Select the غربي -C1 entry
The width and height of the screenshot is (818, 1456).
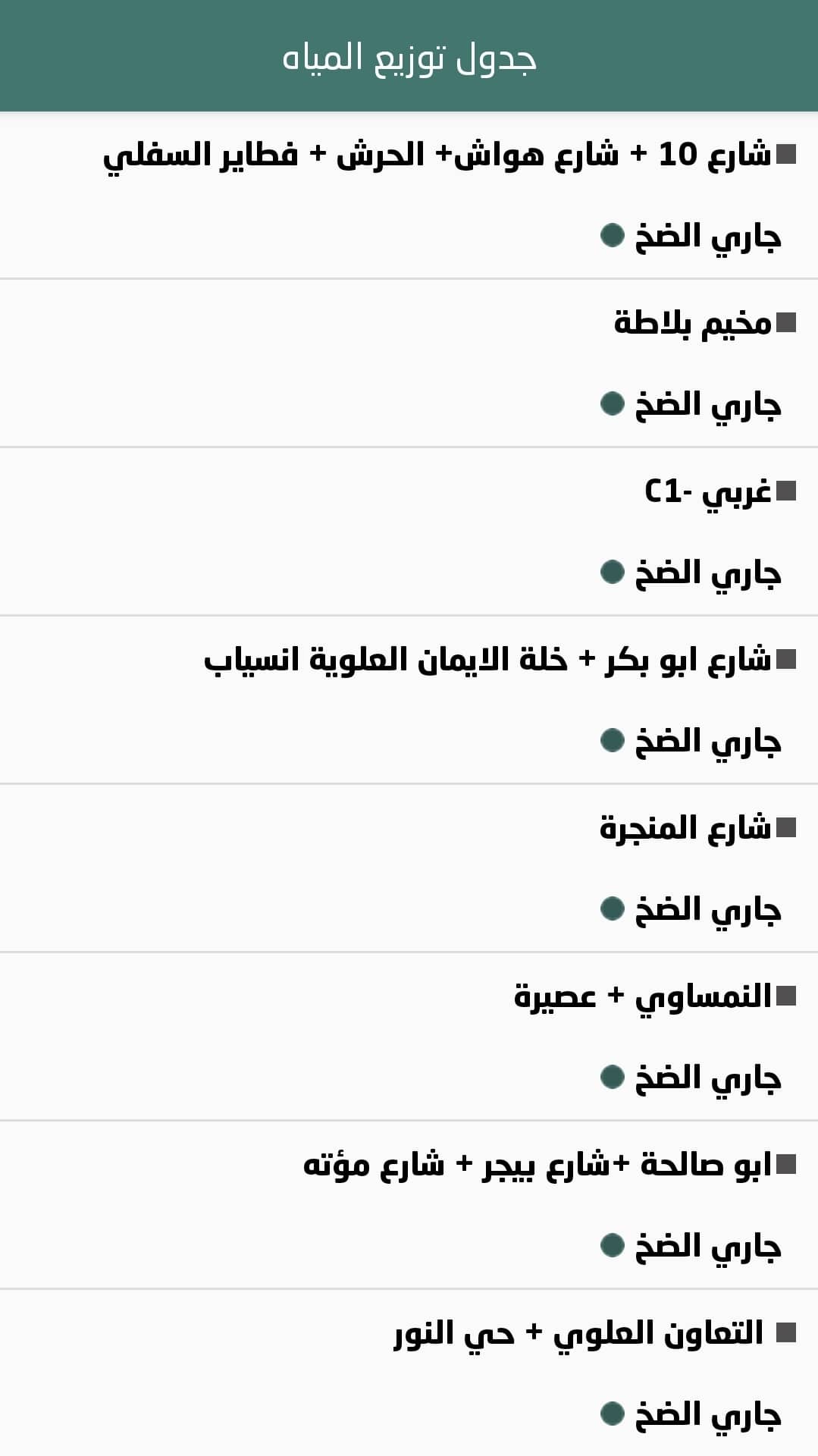coord(707,491)
